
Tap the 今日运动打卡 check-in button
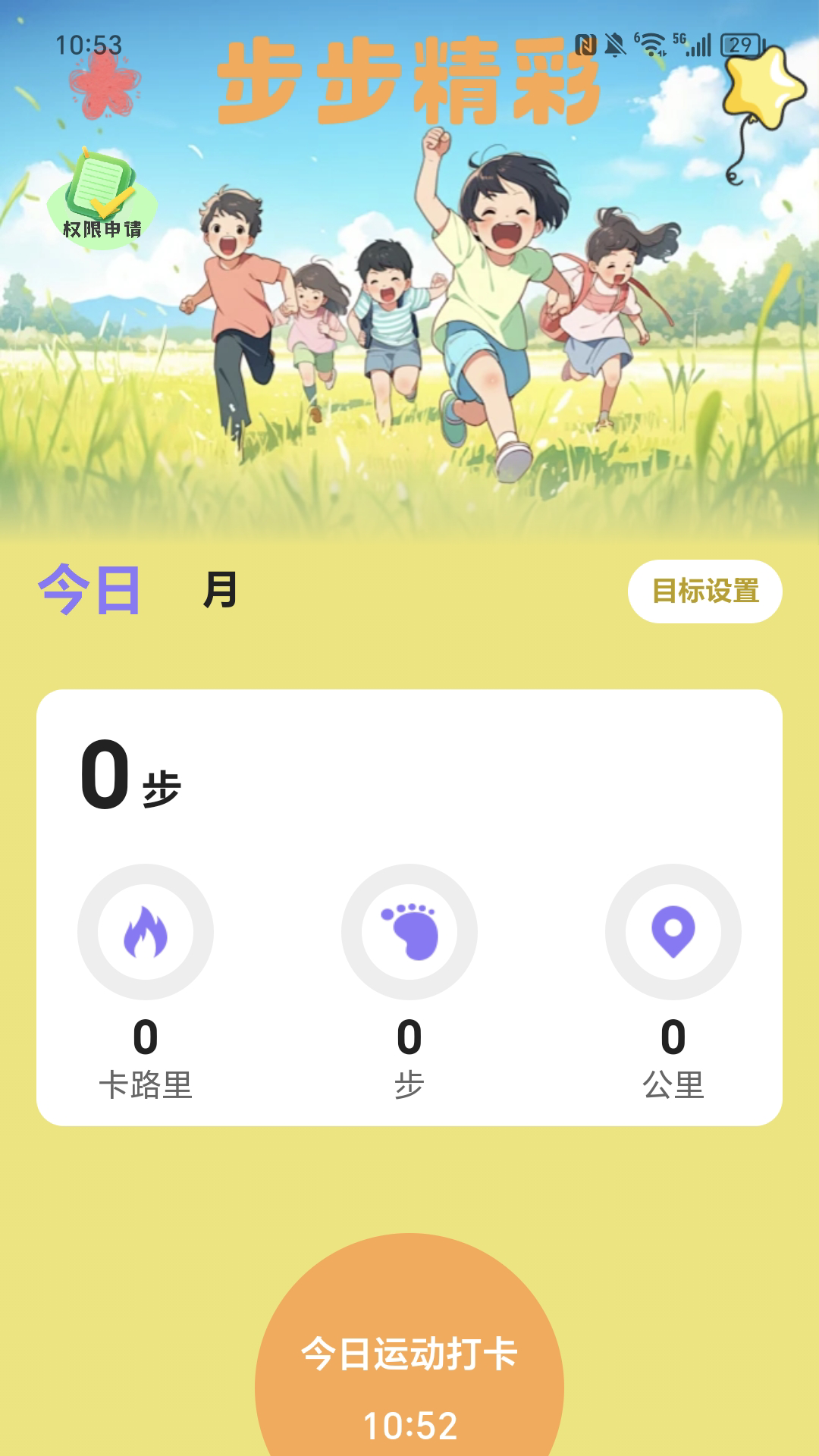click(x=409, y=1365)
